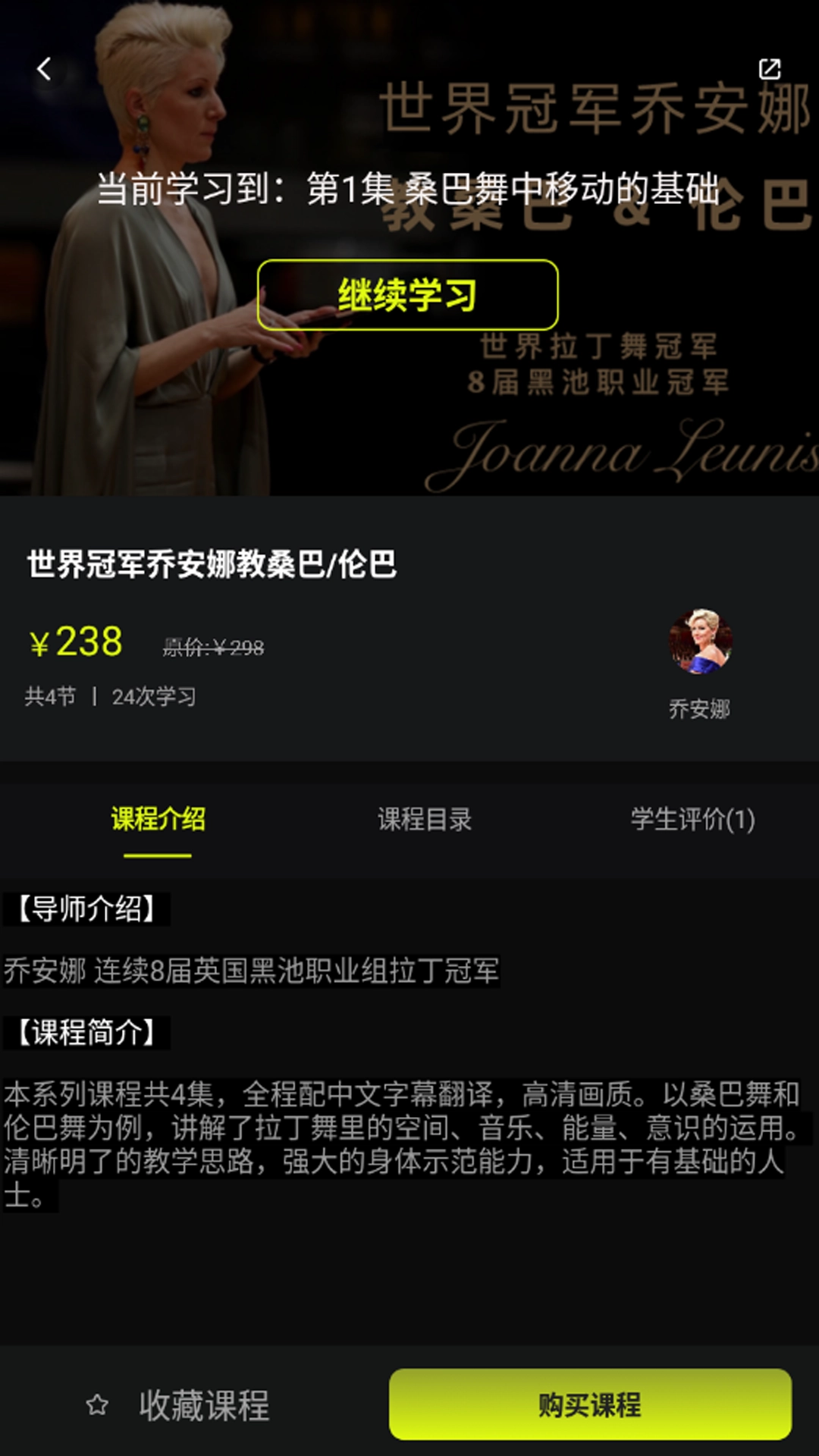Select the 课程介绍 tab

(x=158, y=819)
